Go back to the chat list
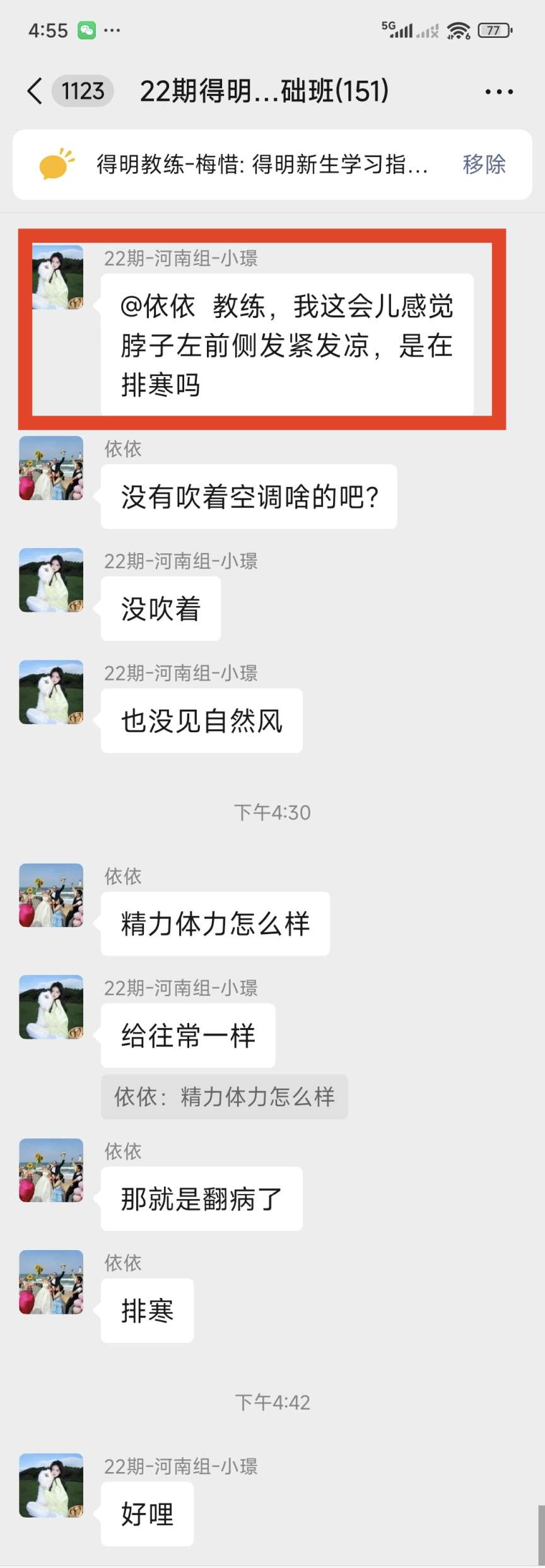Image resolution: width=545 pixels, height=1568 pixels. 35,91
